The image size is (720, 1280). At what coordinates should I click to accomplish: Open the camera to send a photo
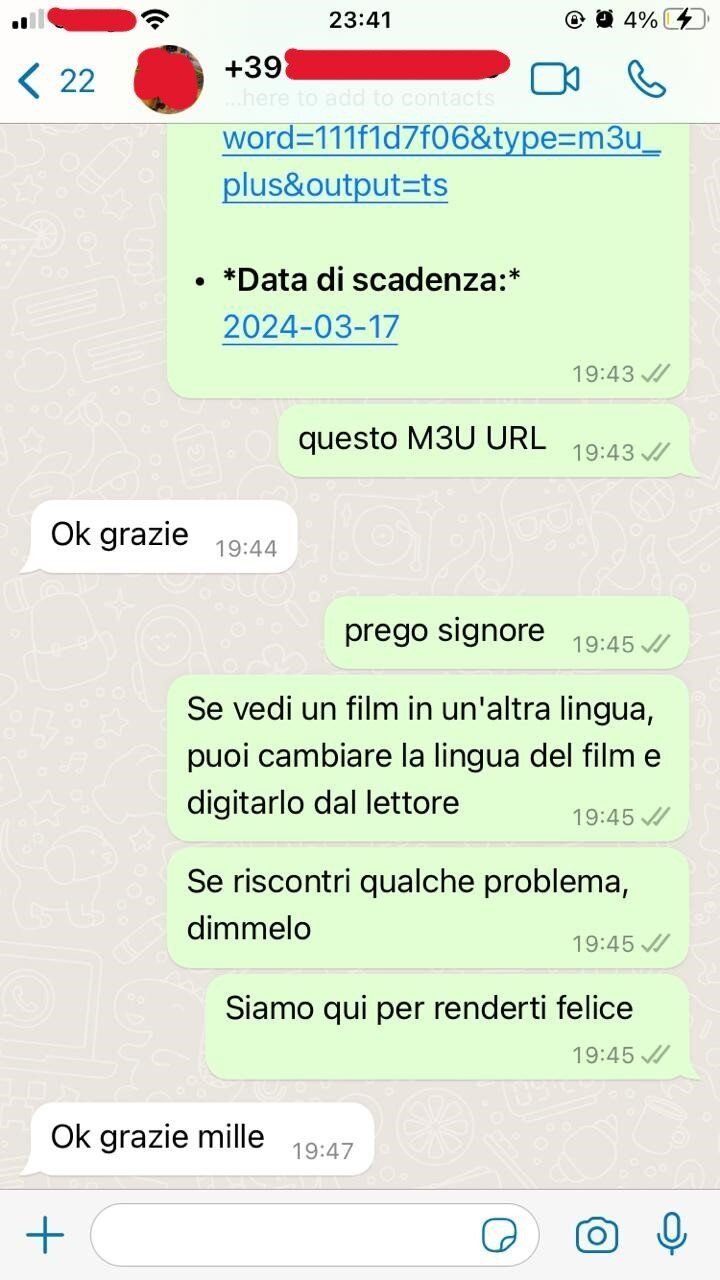pos(596,1236)
